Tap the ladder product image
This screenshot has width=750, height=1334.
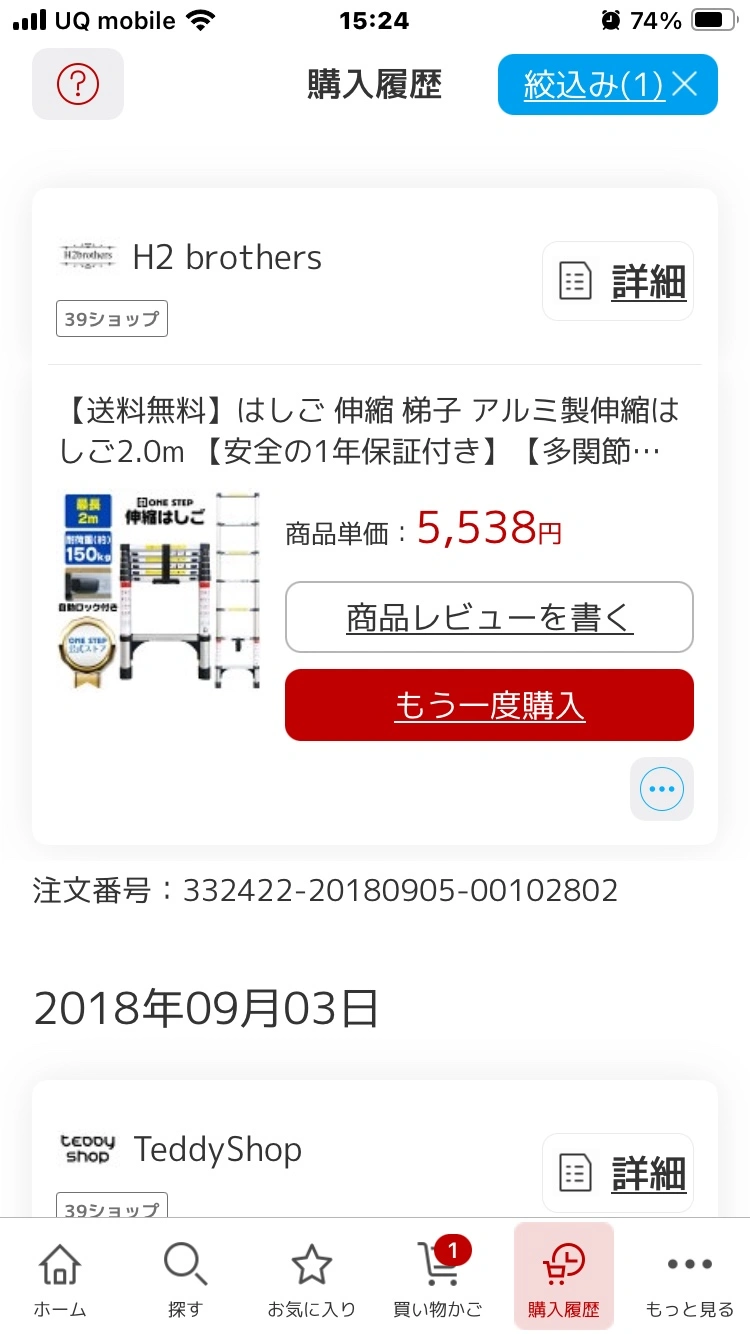pos(160,590)
